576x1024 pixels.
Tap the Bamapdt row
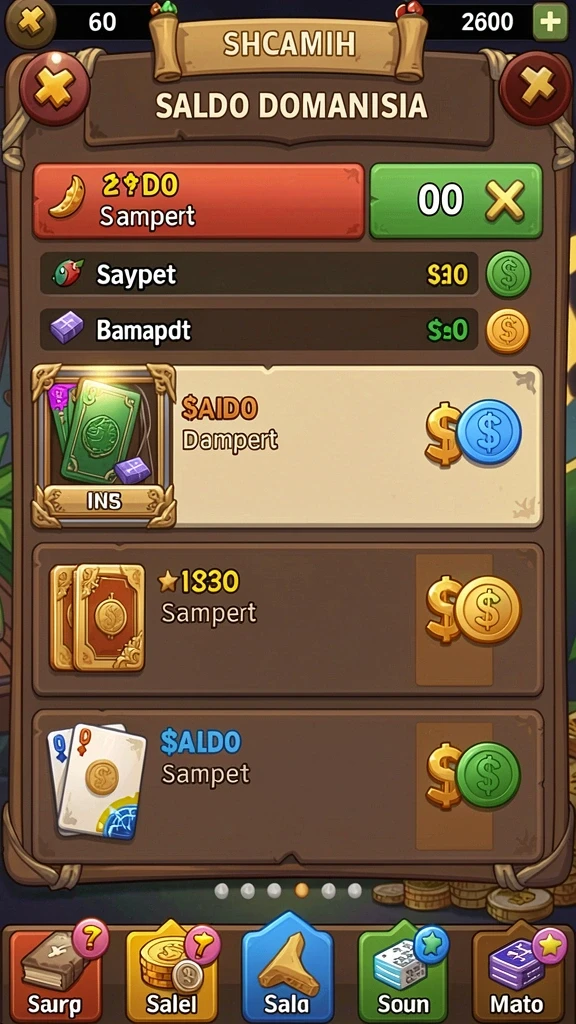(x=259, y=330)
